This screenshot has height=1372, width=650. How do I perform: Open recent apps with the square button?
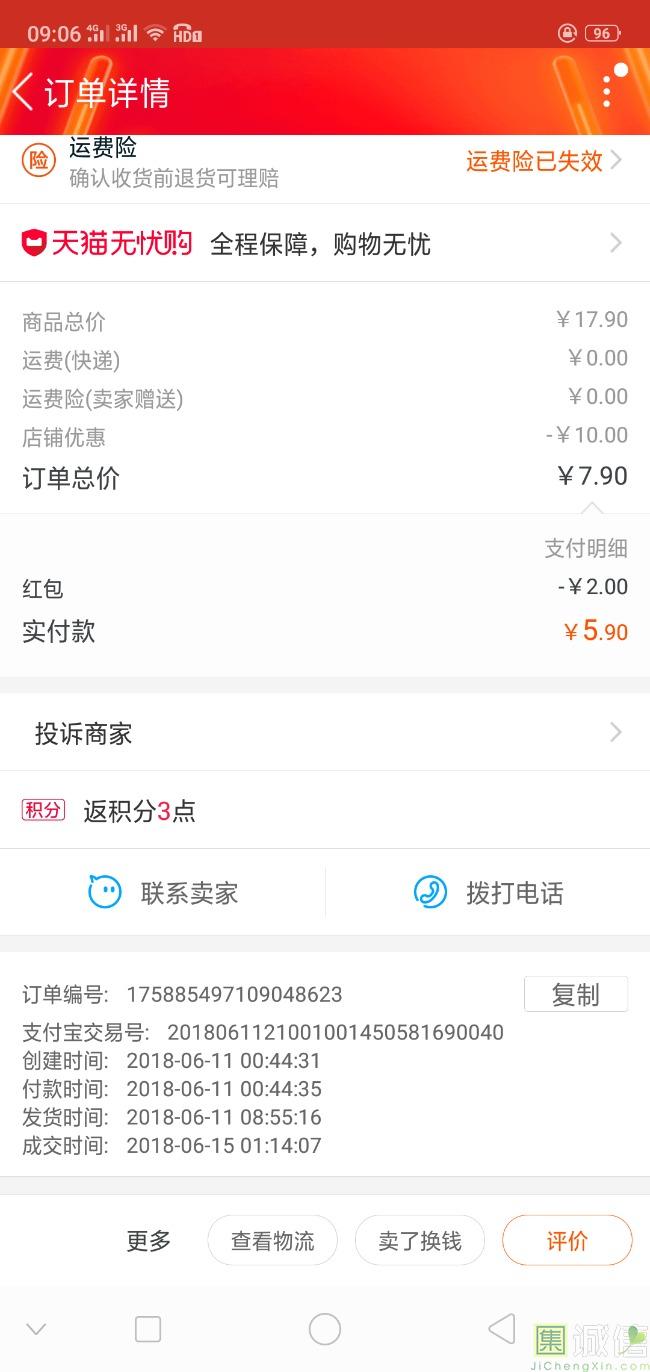pos(148,1329)
